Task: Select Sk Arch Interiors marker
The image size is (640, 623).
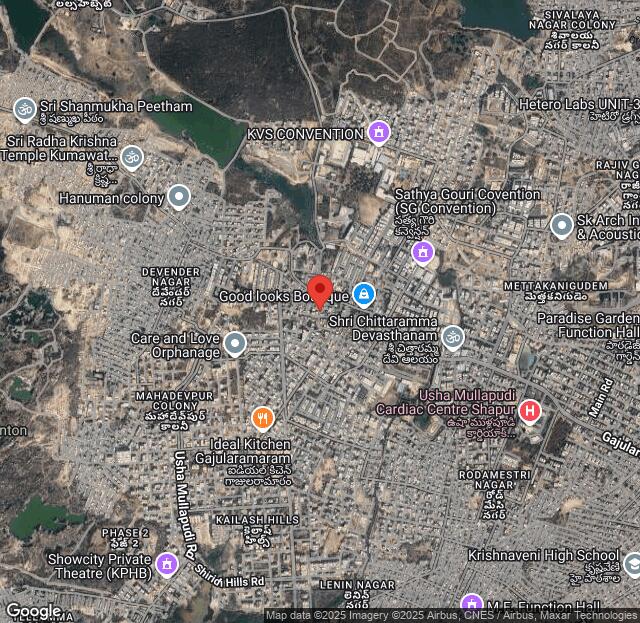Action: [x=562, y=225]
